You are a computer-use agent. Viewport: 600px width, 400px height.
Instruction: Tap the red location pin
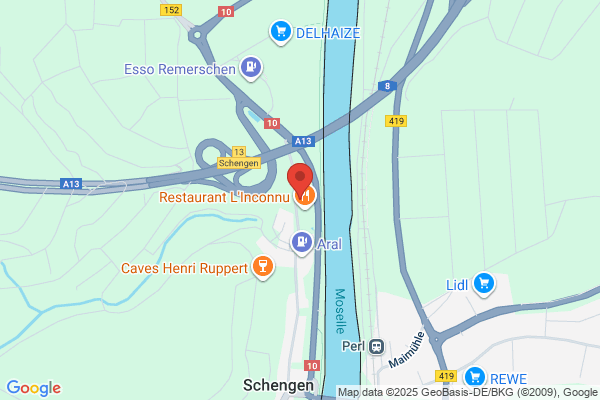coord(300,179)
